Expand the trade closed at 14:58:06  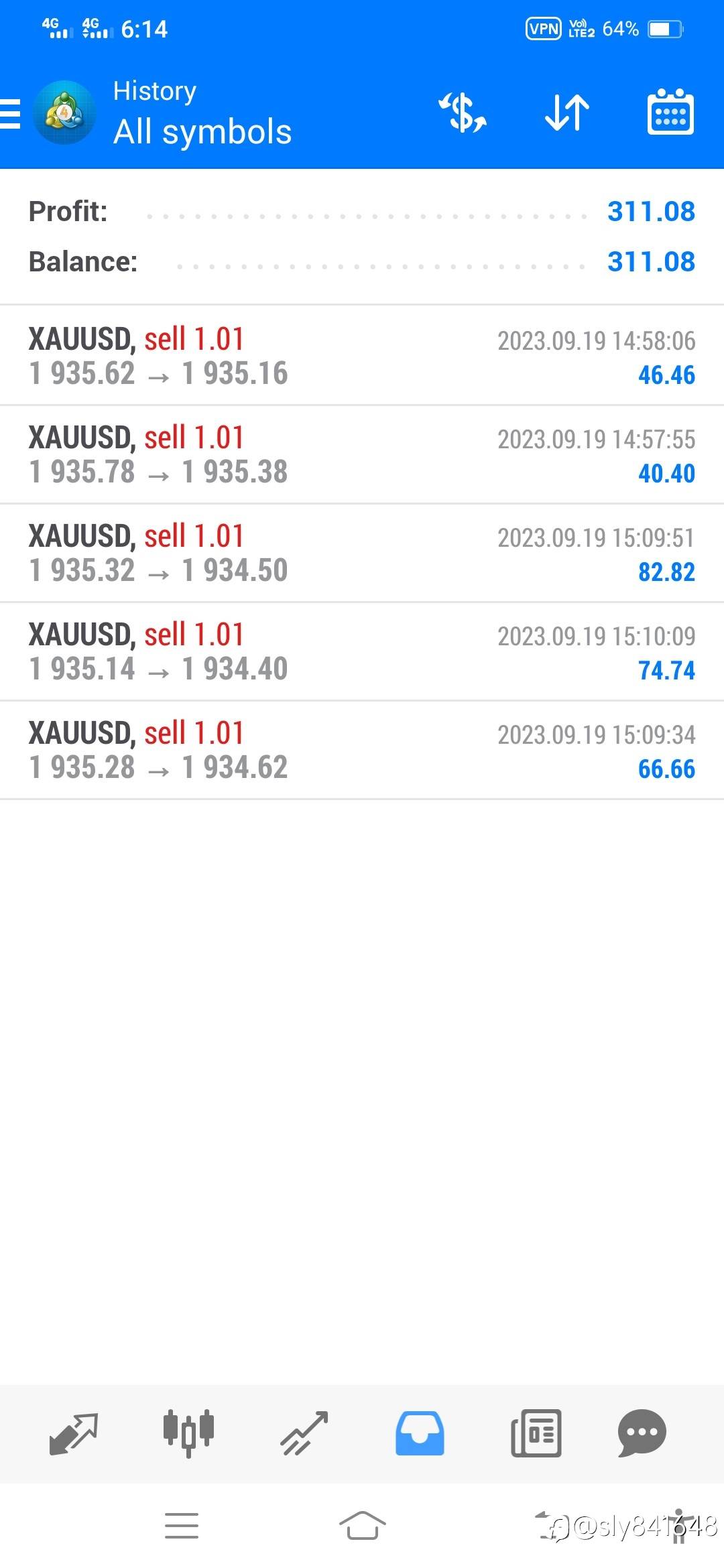coord(362,356)
